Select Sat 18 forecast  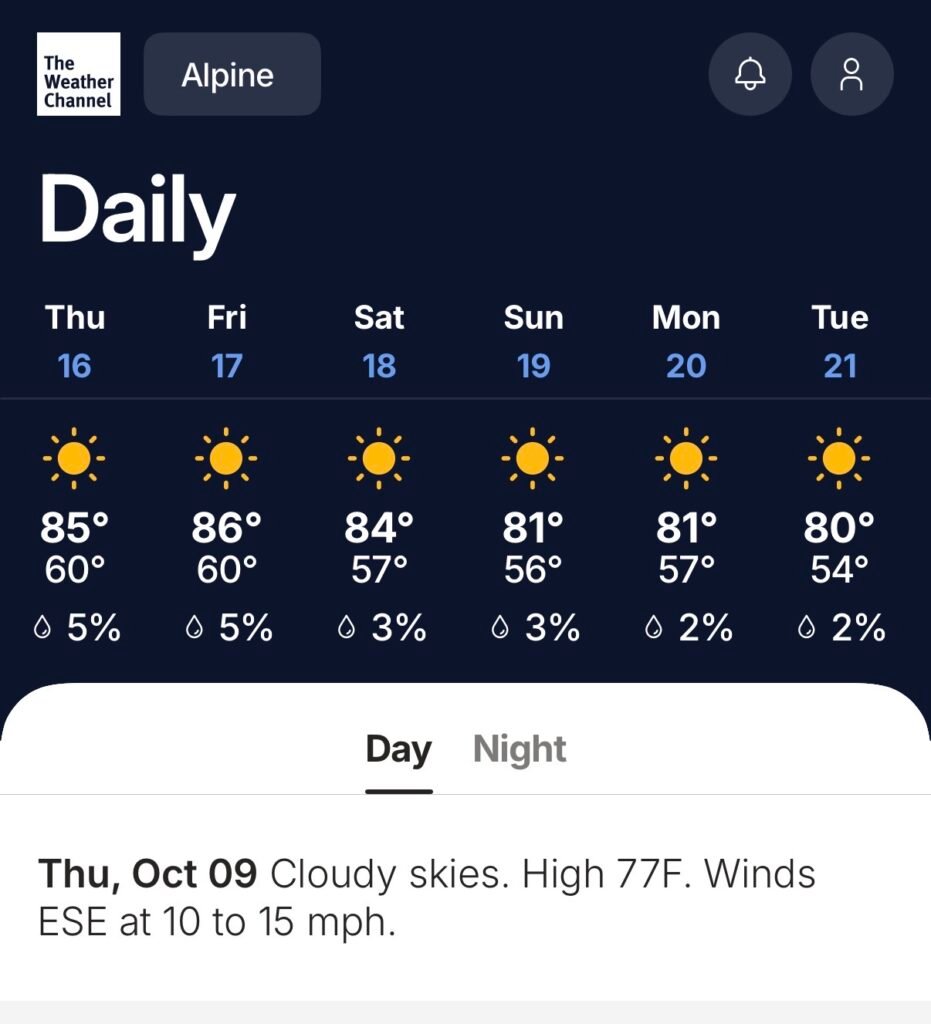coord(379,342)
